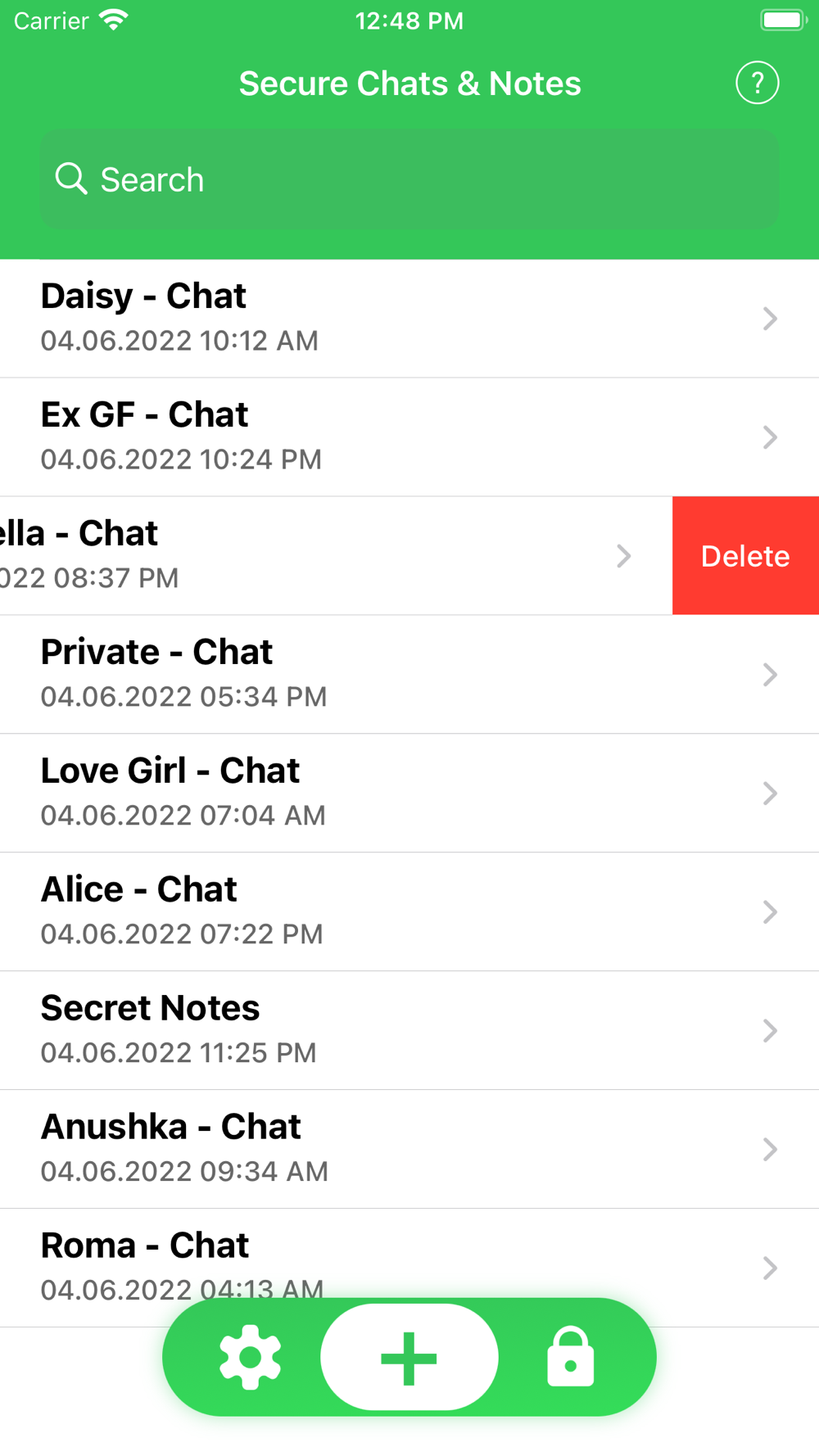Add a new chat or note

point(409,1358)
